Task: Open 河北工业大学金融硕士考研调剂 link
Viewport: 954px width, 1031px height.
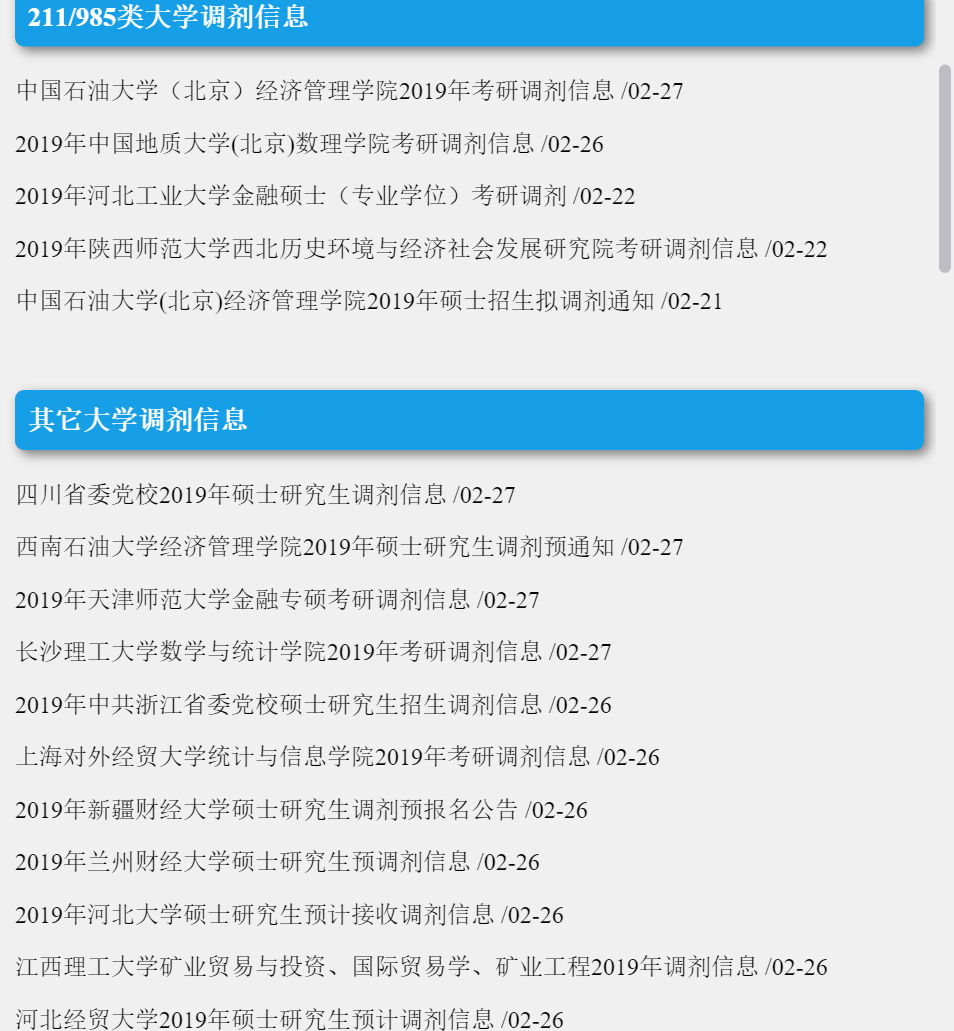Action: (x=290, y=196)
